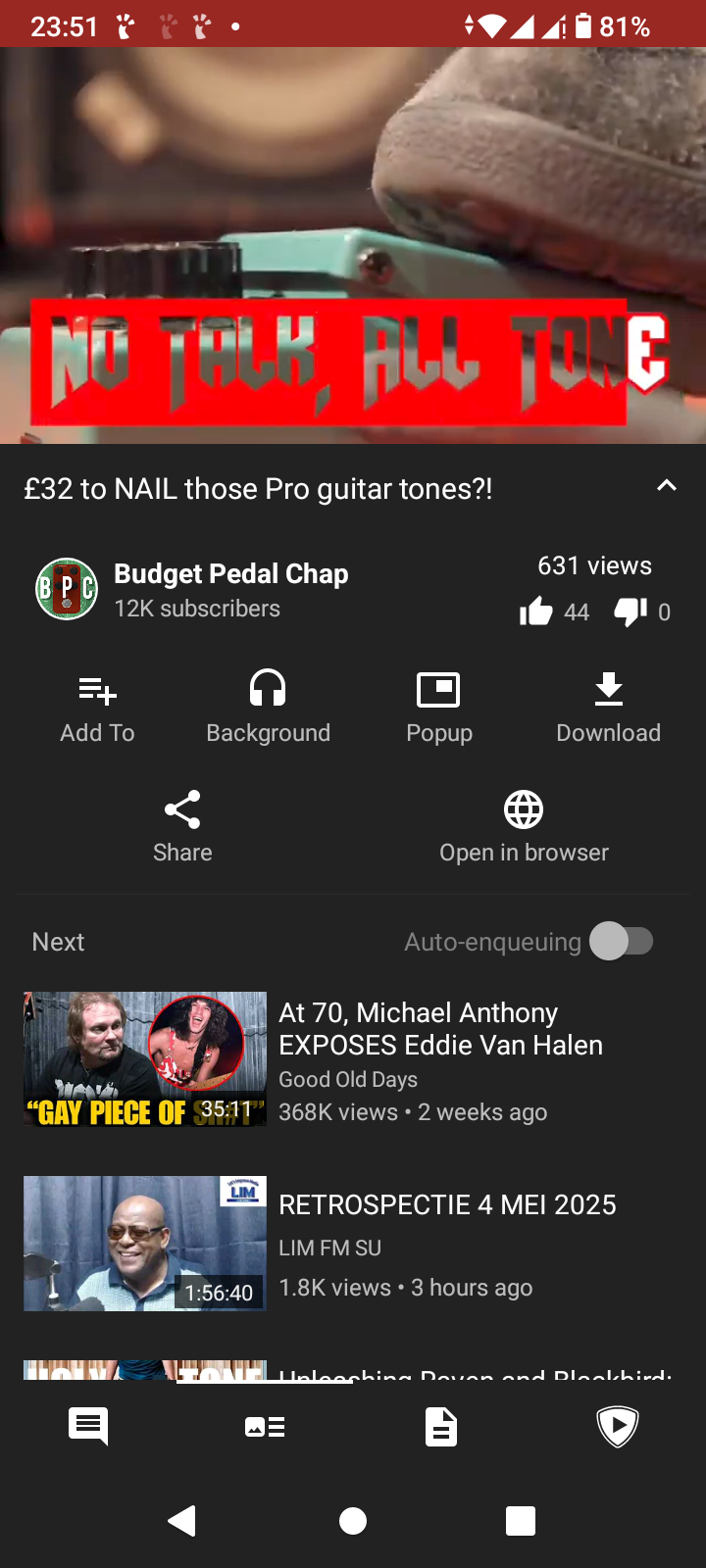Switch to the comments tab
706x1568 pixels.
(x=88, y=1427)
